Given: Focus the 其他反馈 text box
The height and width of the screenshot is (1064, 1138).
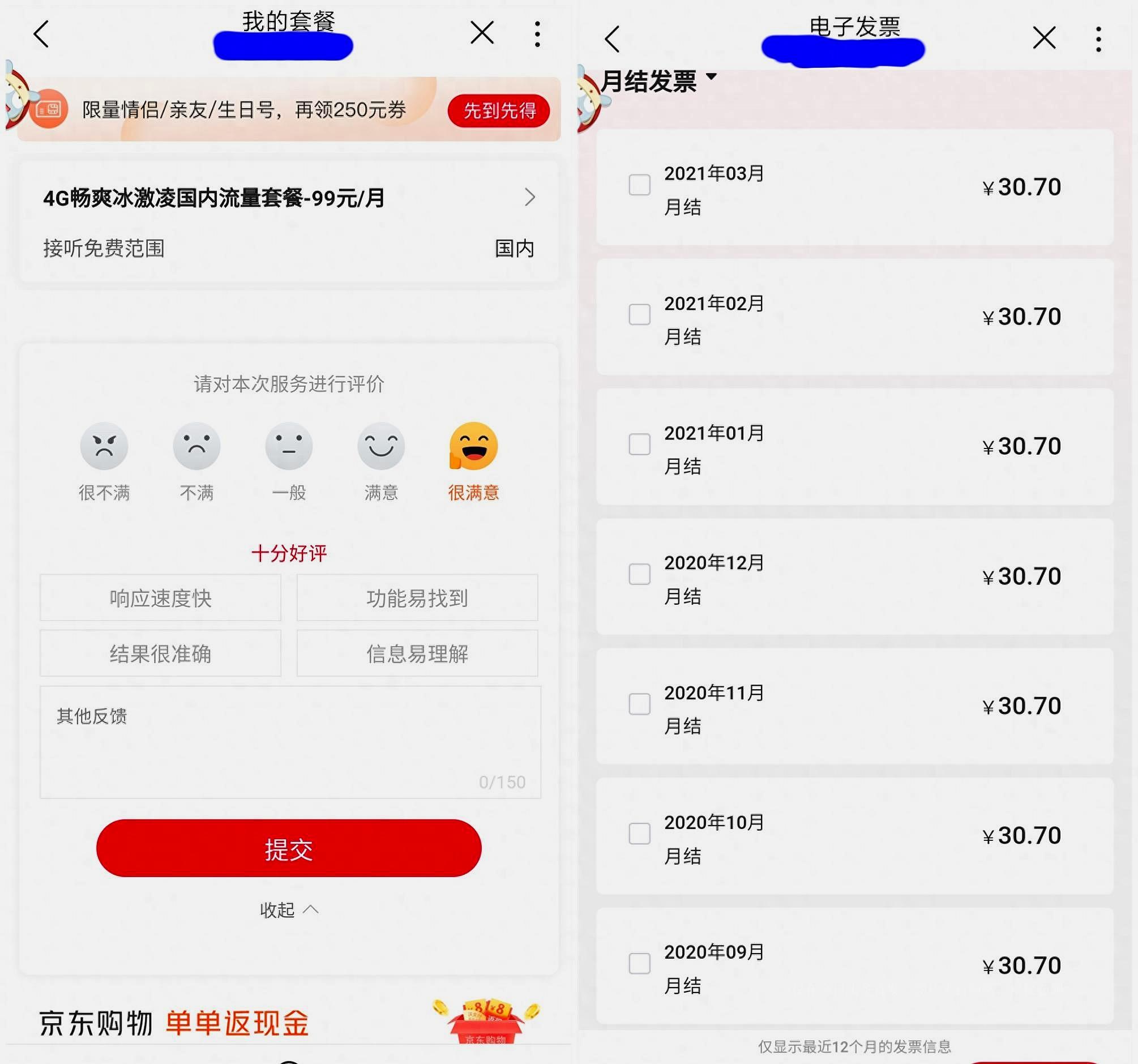Looking at the screenshot, I should [x=290, y=742].
